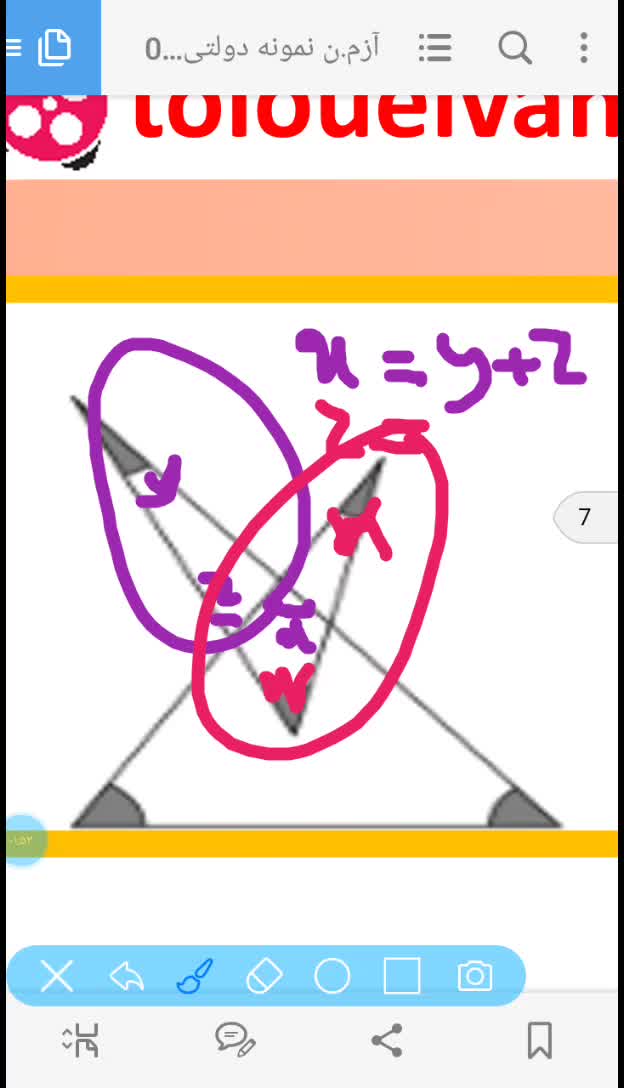Viewport: 624px width, 1088px height.
Task: Undo the last drawing stroke
Action: (x=127, y=976)
